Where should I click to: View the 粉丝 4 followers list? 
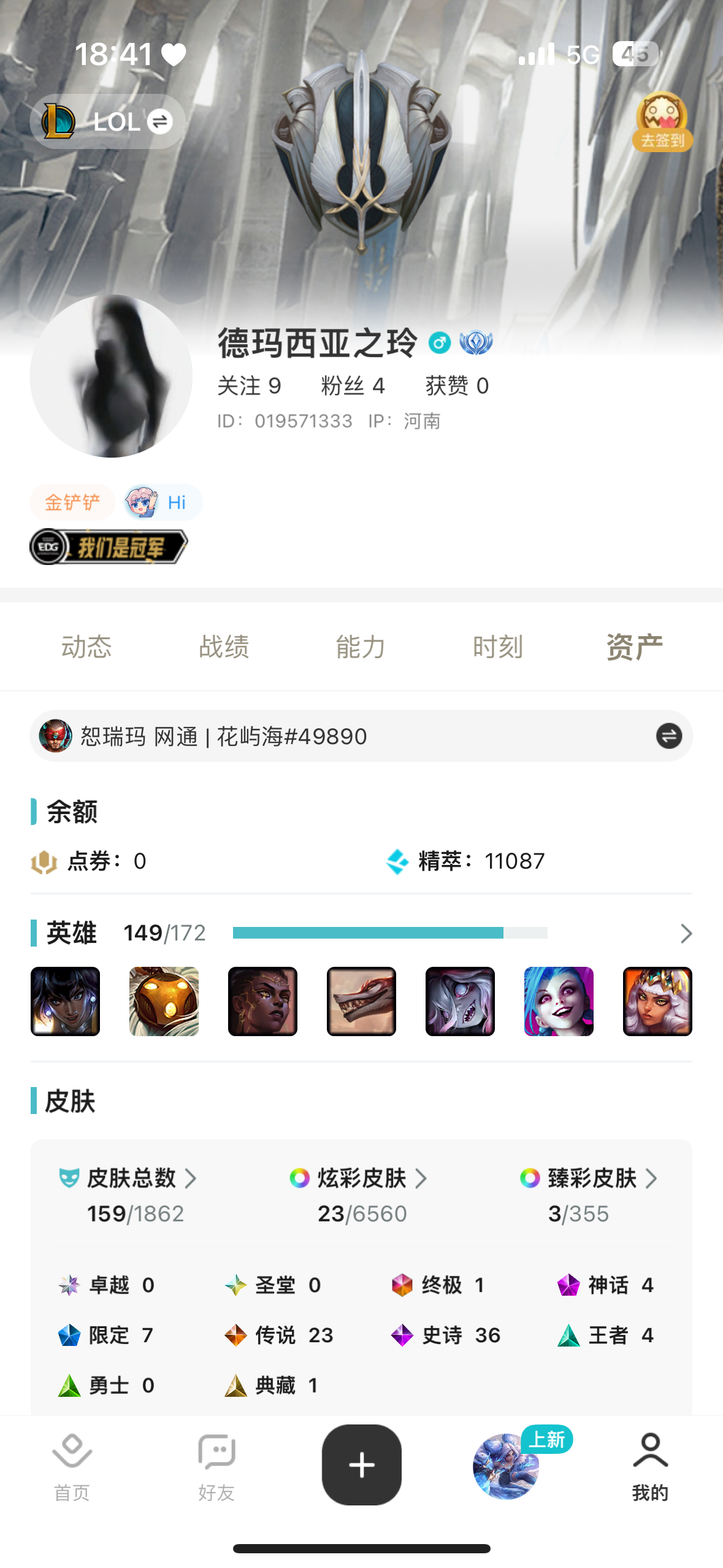click(x=353, y=386)
